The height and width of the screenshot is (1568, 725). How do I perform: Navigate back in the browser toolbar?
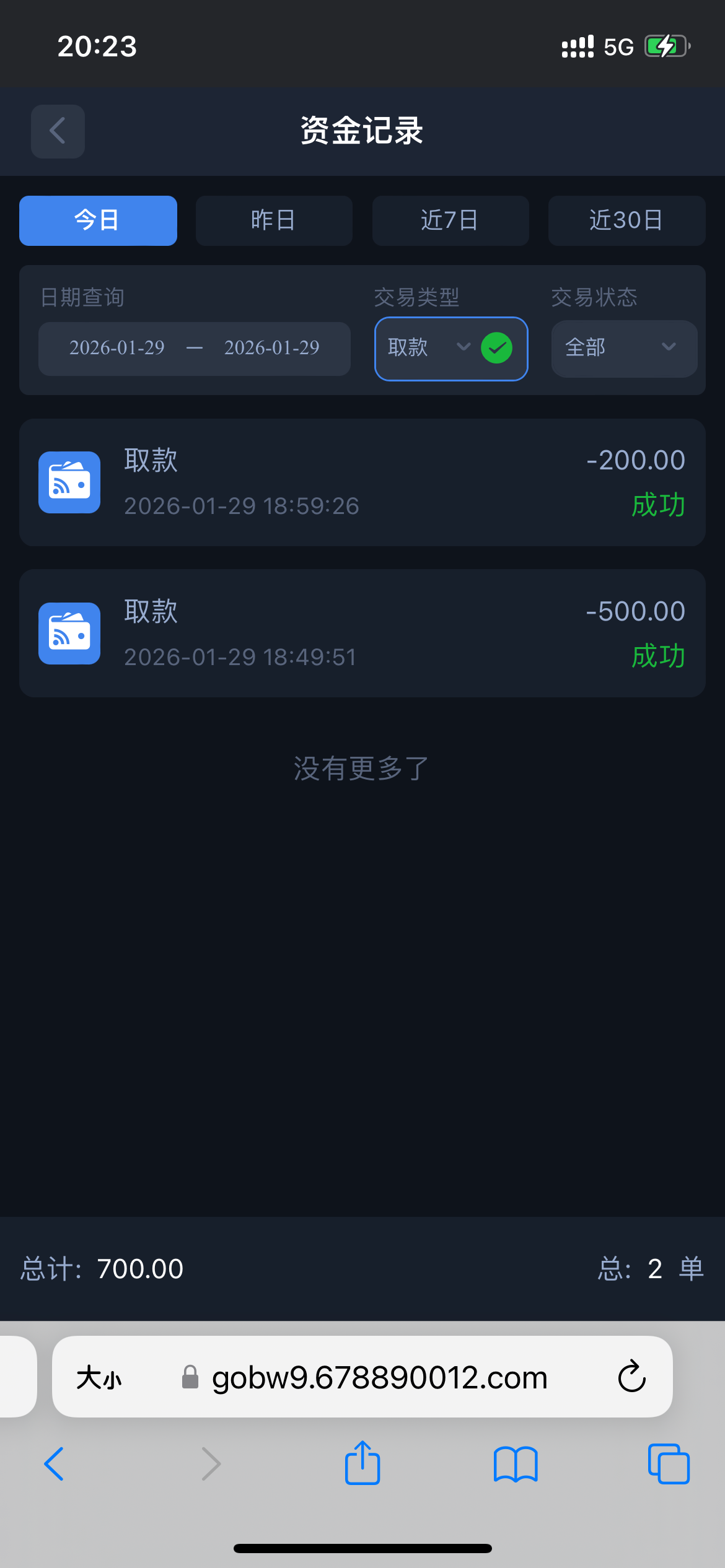[55, 1463]
